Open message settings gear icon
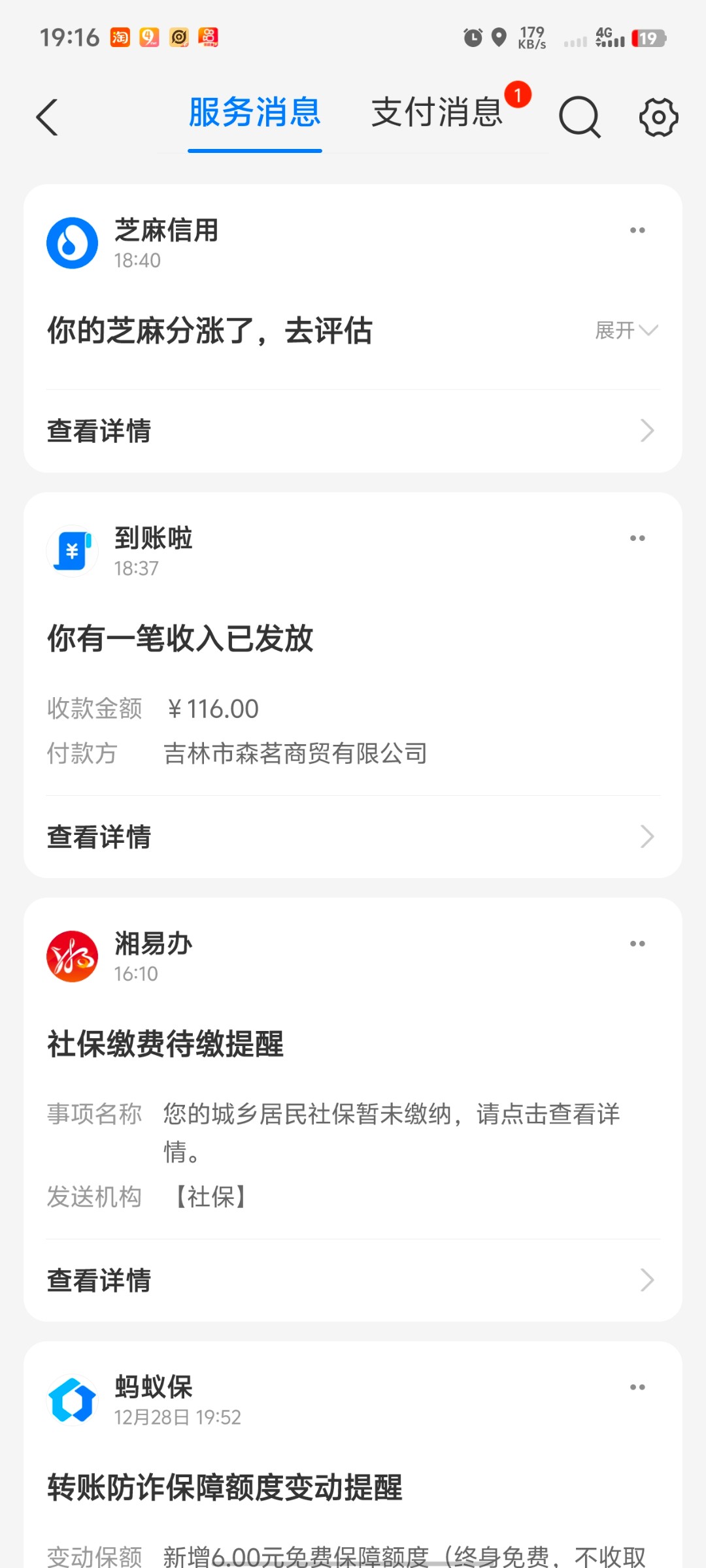Screen dimensions: 706x1568 pos(658,118)
